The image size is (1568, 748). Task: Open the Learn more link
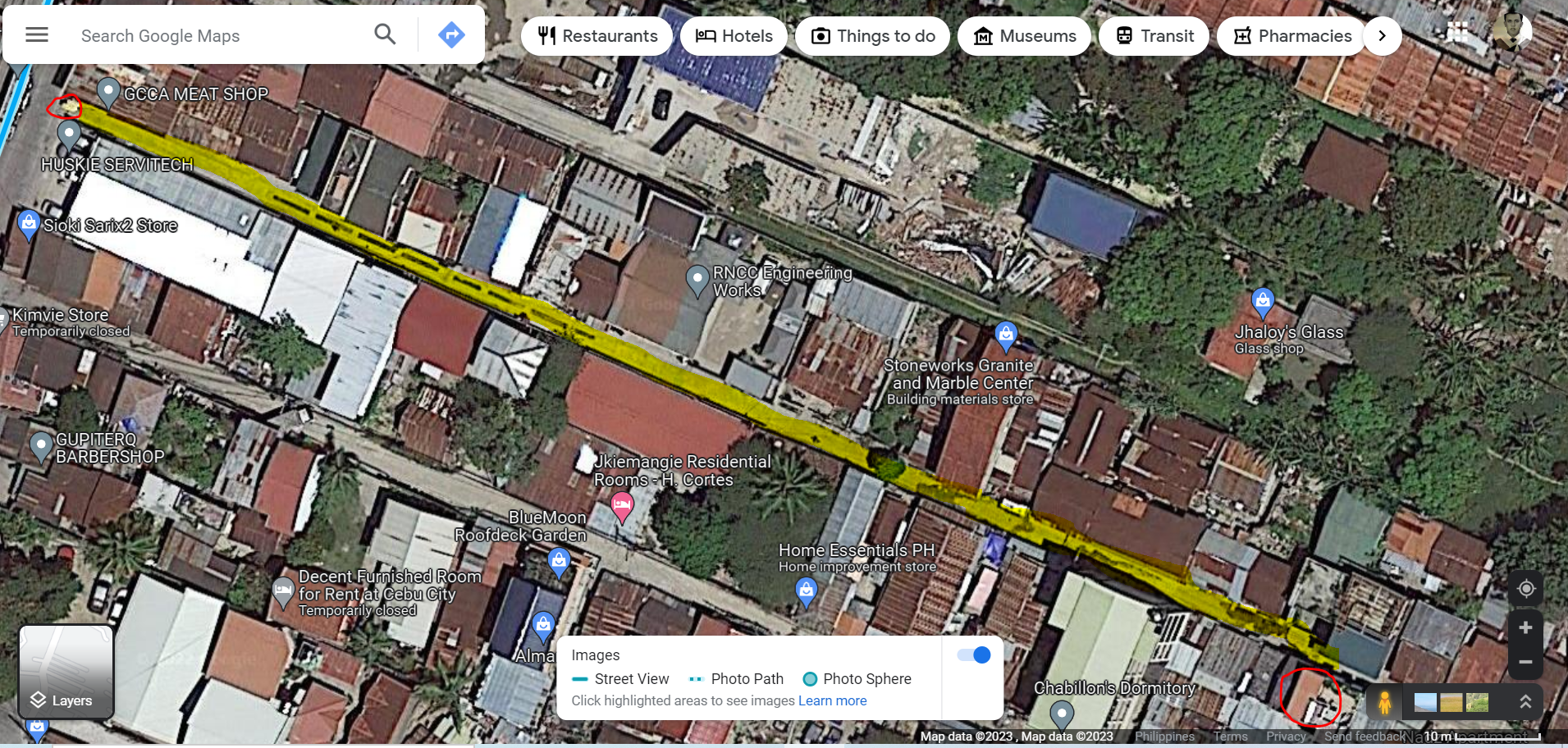tap(832, 700)
